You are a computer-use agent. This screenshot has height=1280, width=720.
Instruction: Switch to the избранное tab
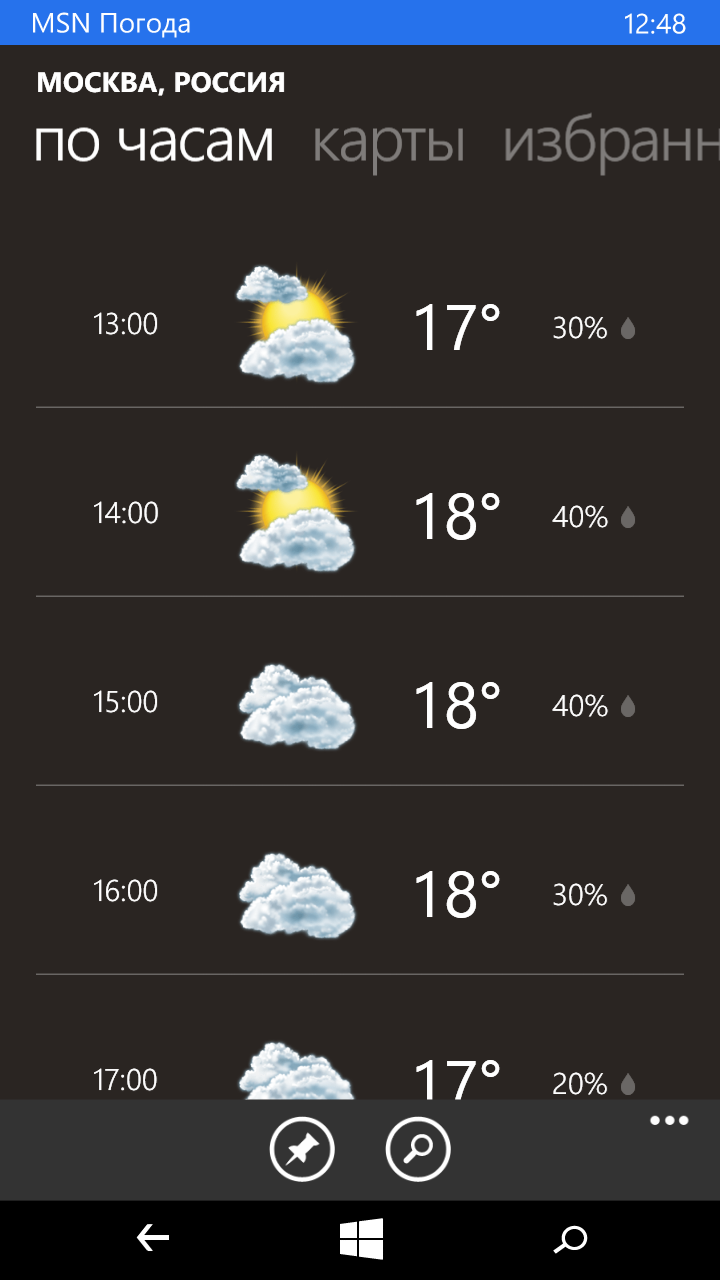[x=610, y=143]
